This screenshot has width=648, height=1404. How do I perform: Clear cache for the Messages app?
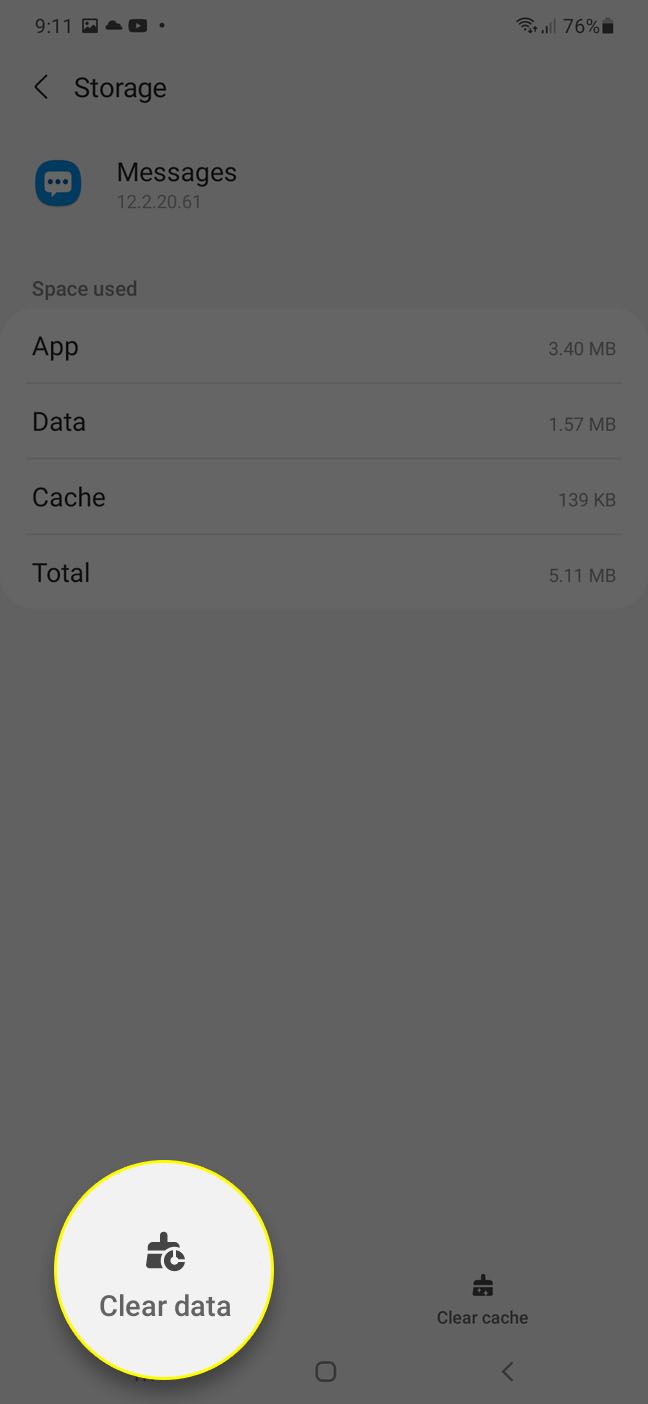pyautogui.click(x=482, y=1300)
